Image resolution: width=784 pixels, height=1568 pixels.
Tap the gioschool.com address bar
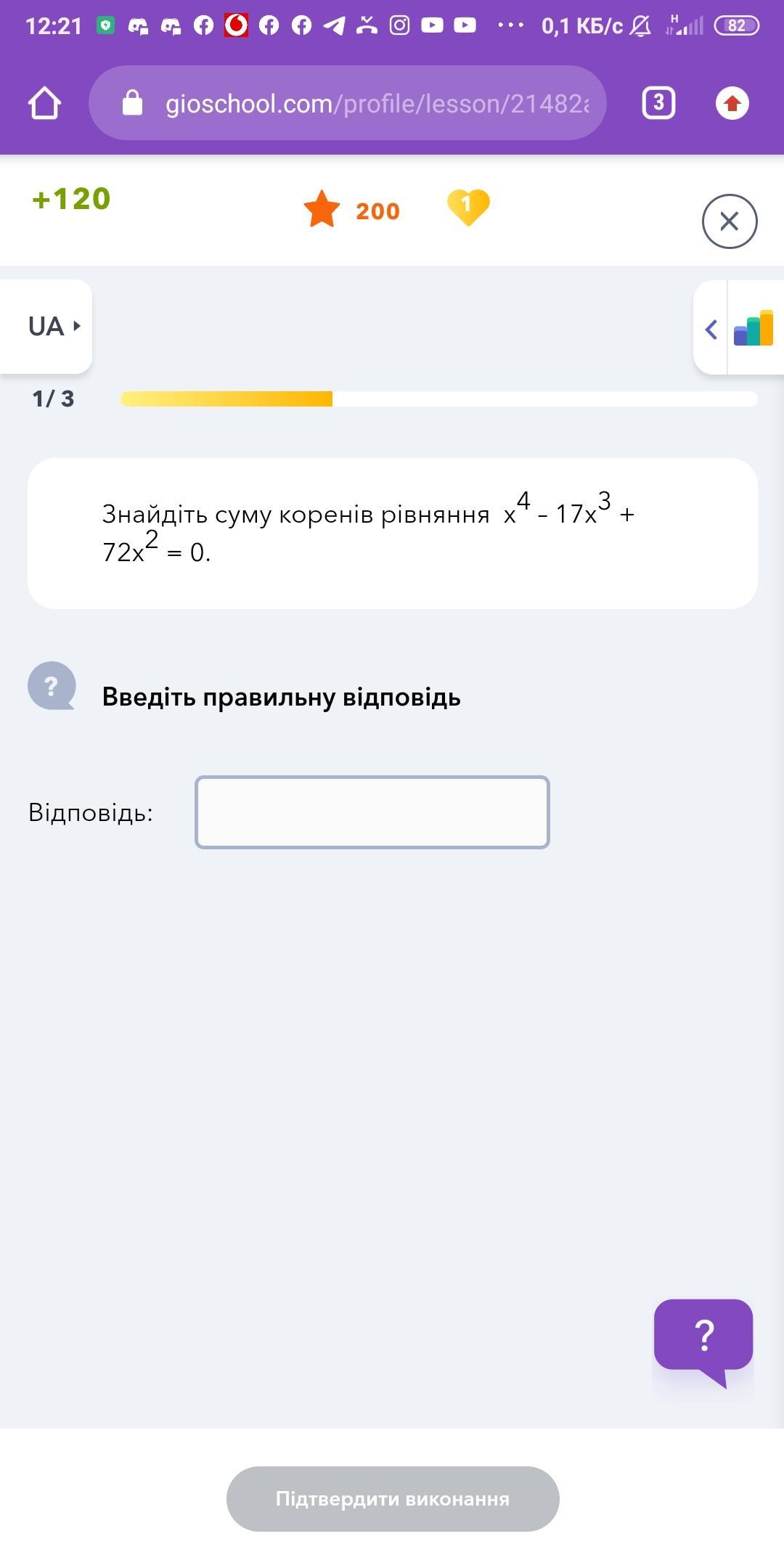click(347, 103)
